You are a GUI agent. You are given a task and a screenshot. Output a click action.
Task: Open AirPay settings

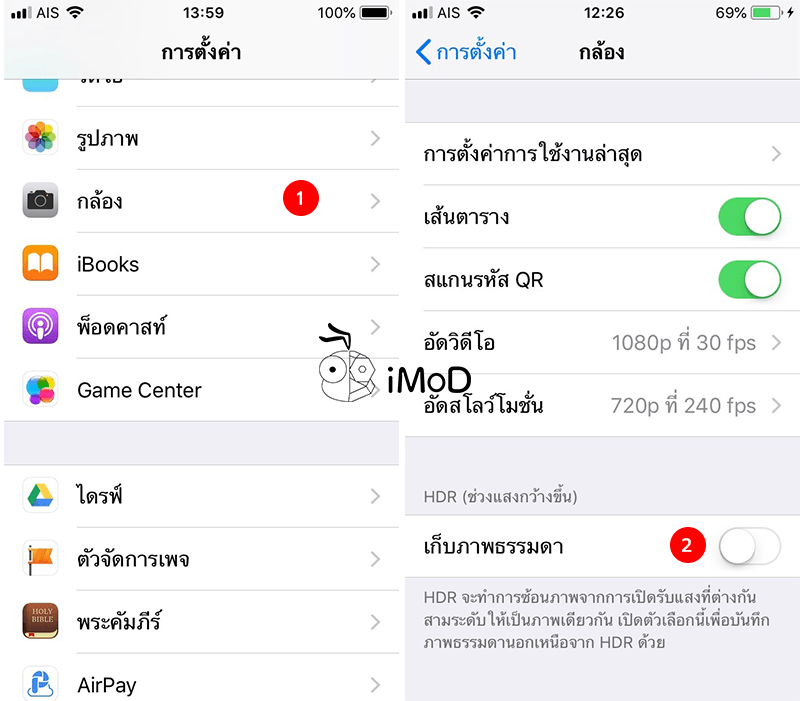(x=200, y=685)
